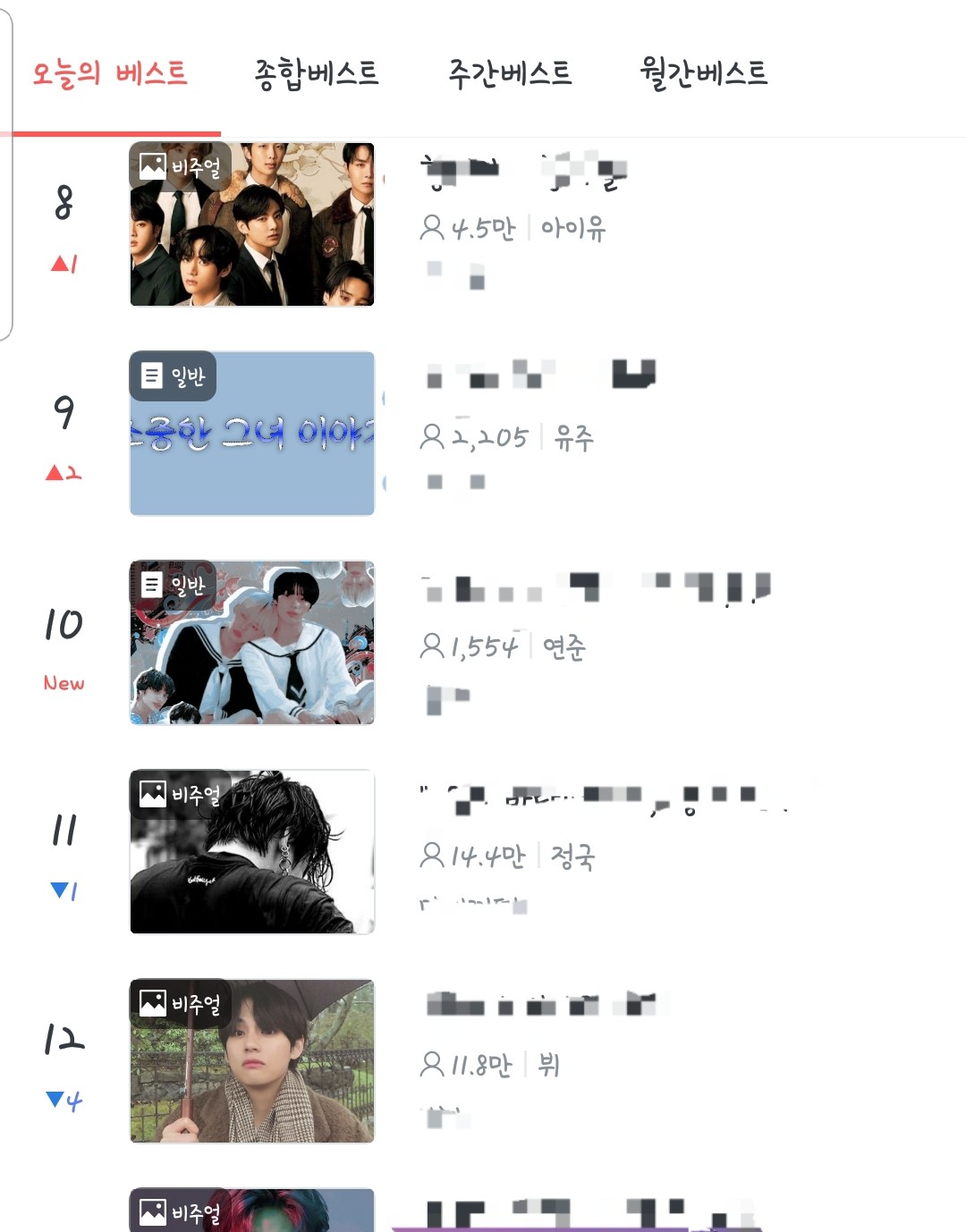This screenshot has height=1232, width=966.
Task: Switch to the 종합베스트 tab
Action: pyautogui.click(x=317, y=73)
